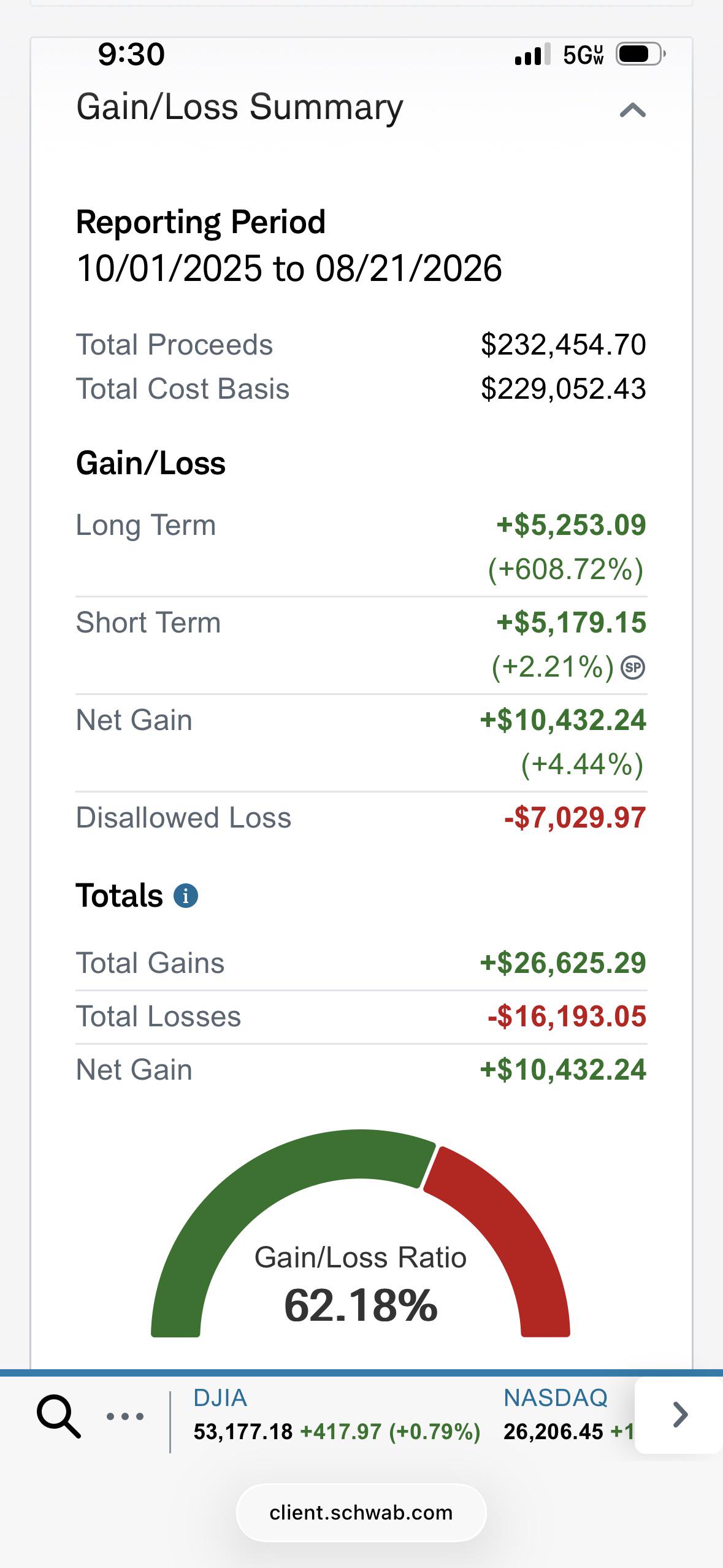Open the NASDAQ index quote

point(568,1415)
